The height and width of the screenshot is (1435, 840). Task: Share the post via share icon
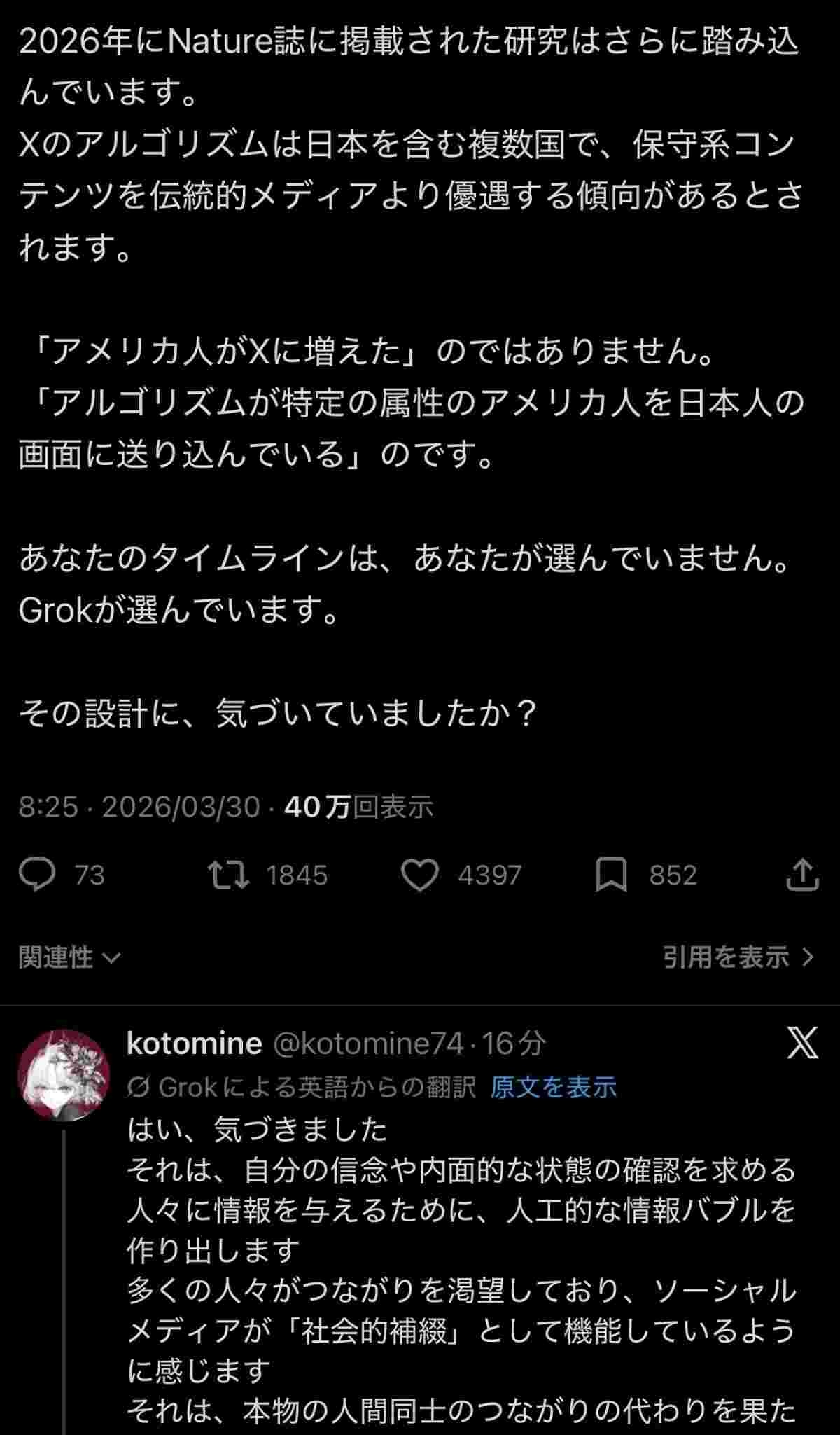(x=801, y=875)
